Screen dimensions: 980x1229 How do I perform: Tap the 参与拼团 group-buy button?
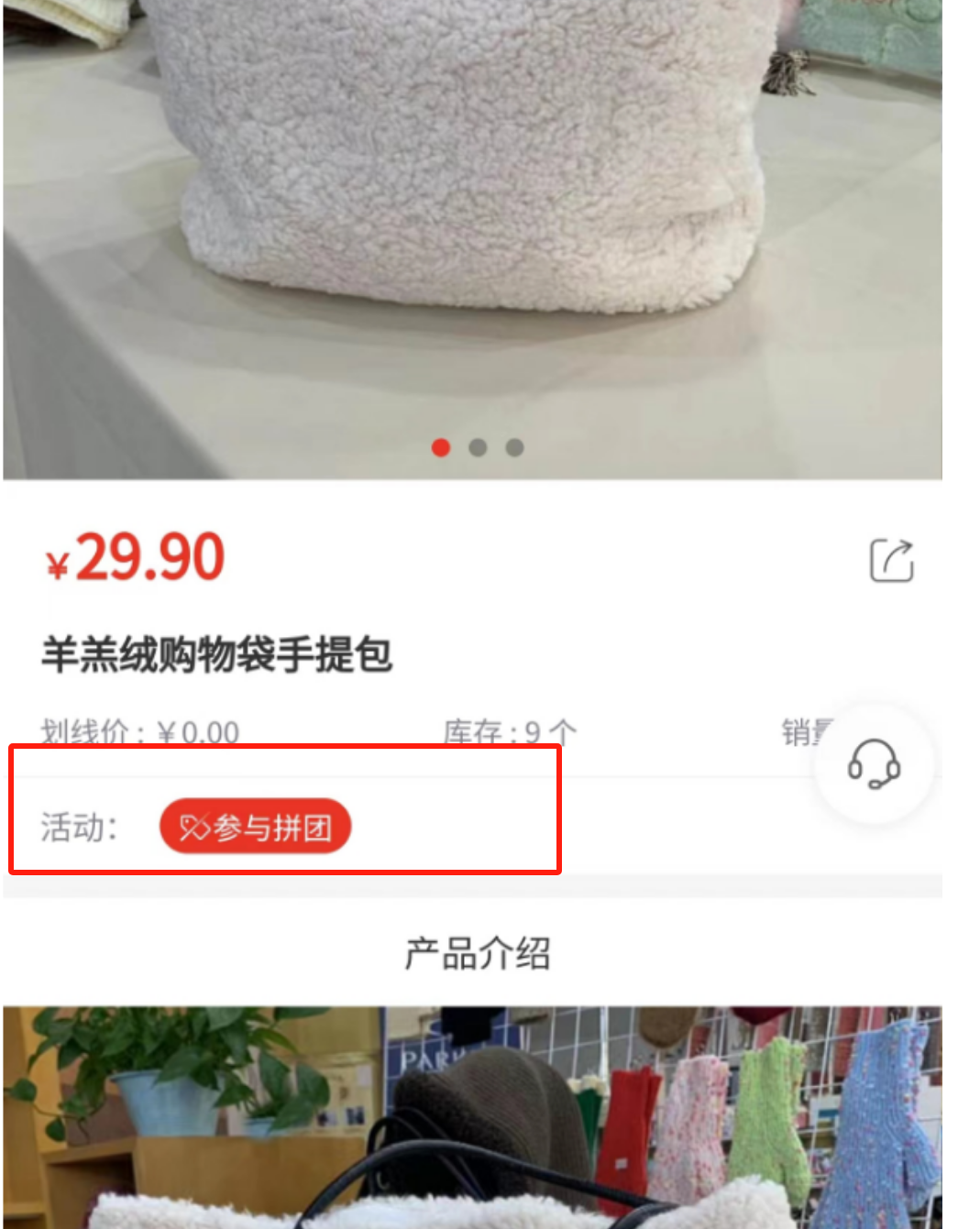255,827
